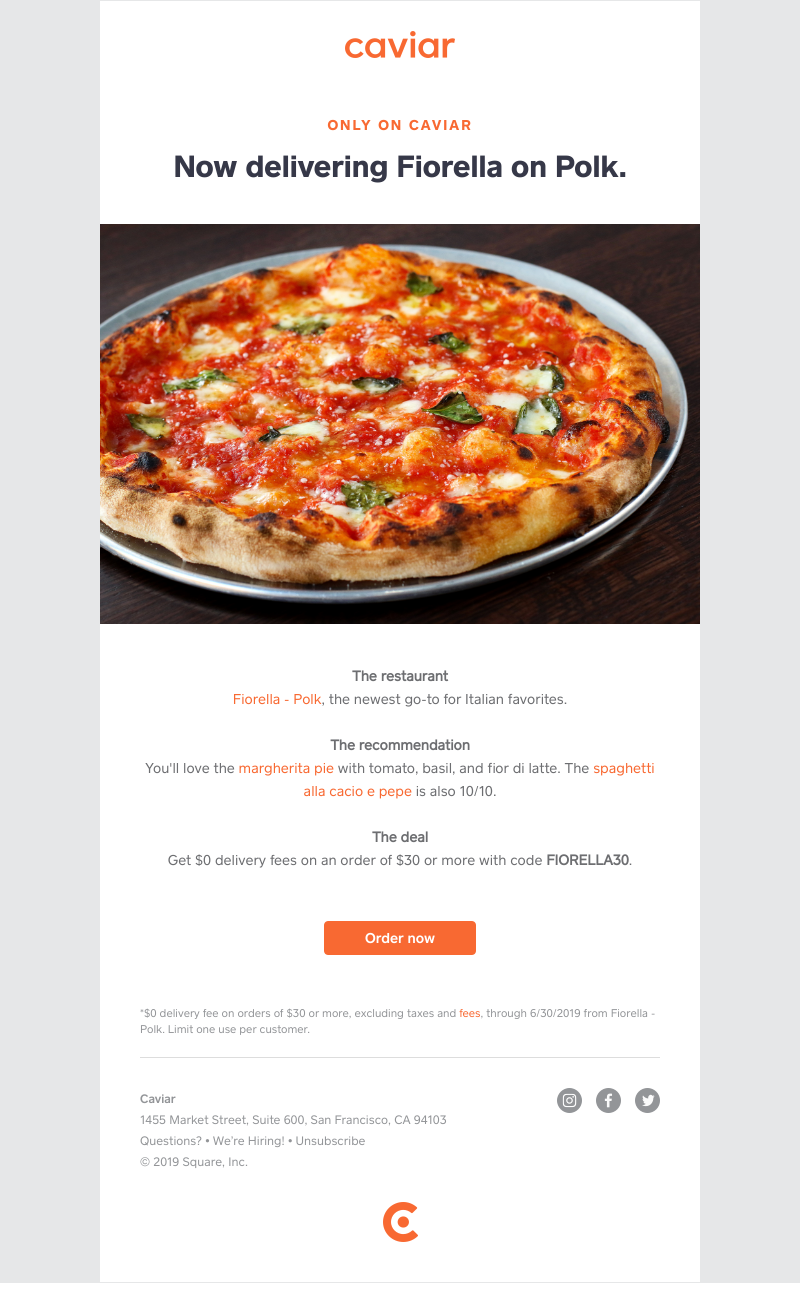800x1302 pixels.
Task: Click the ONLY ON CAVIAR header text
Action: (x=400, y=125)
